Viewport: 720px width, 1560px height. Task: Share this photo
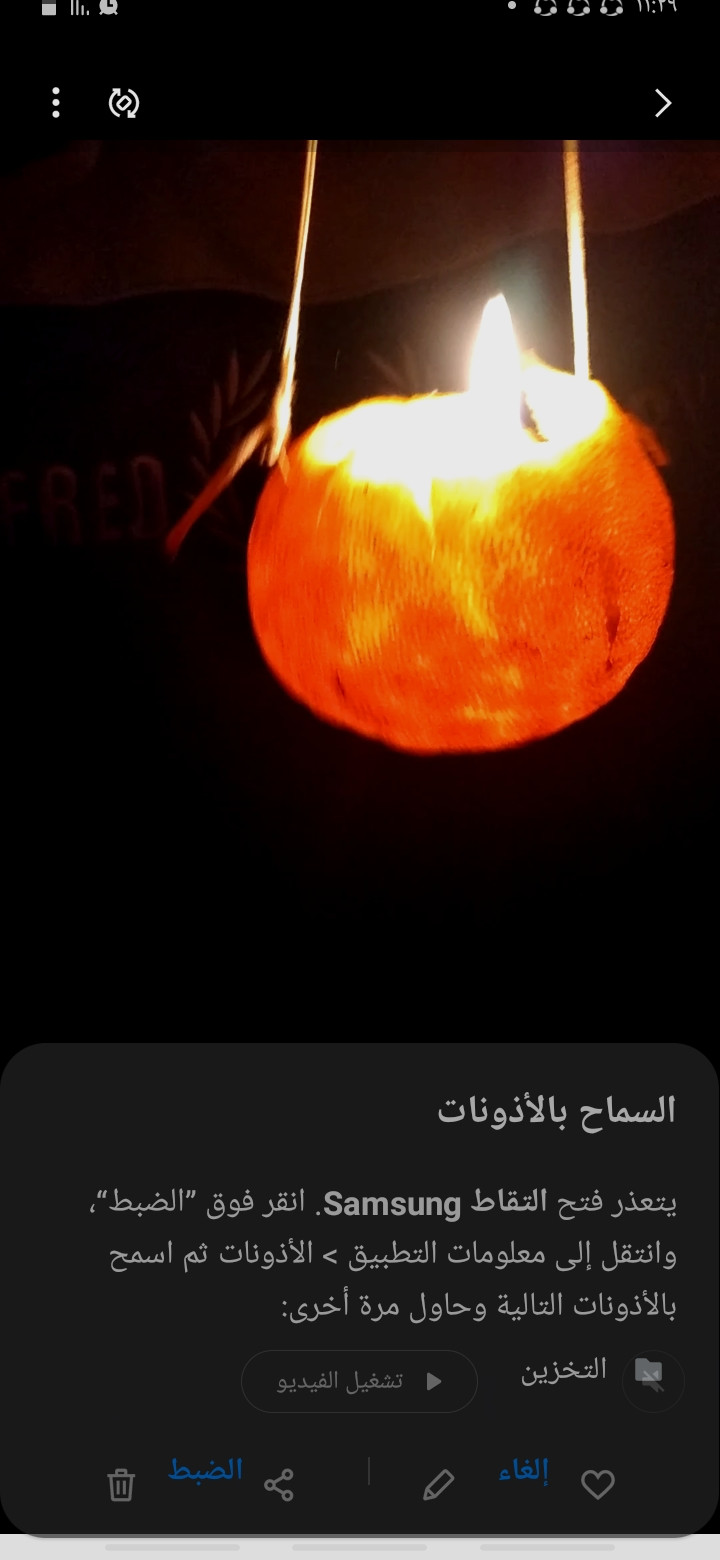(x=279, y=1485)
